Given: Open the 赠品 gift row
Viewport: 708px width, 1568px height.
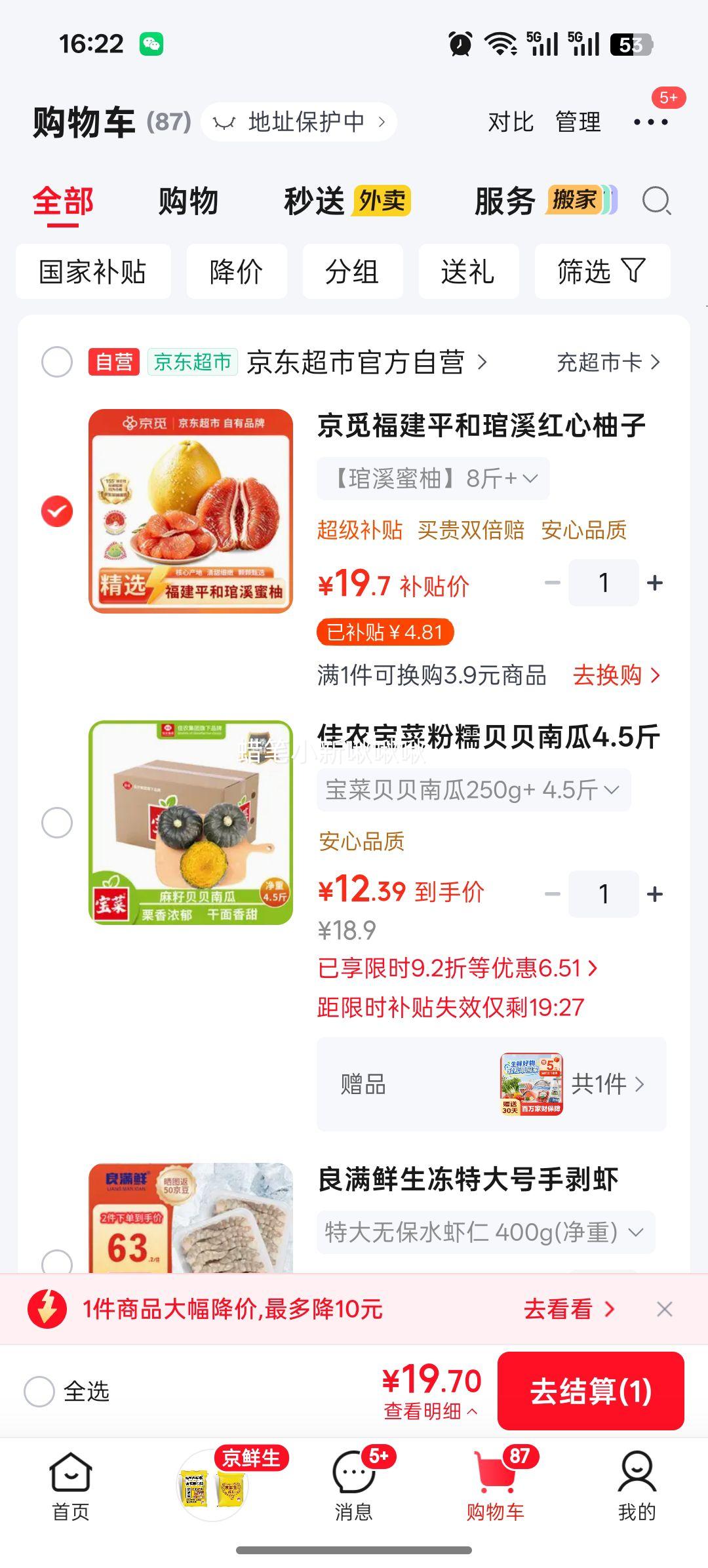Looking at the screenshot, I should click(x=492, y=1084).
